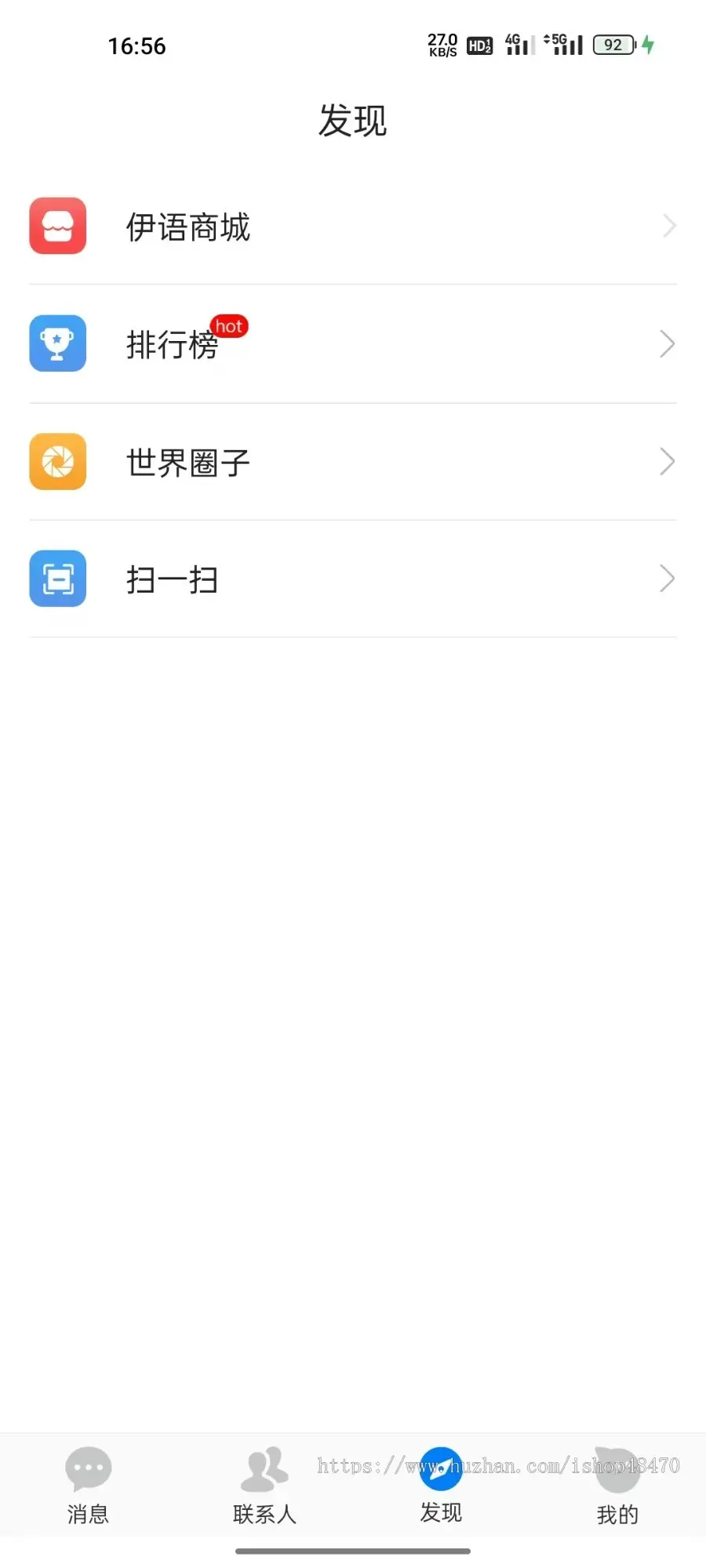This screenshot has height=1568, width=706.
Task: Tap the battery level indicator showing 92
Action: [613, 45]
